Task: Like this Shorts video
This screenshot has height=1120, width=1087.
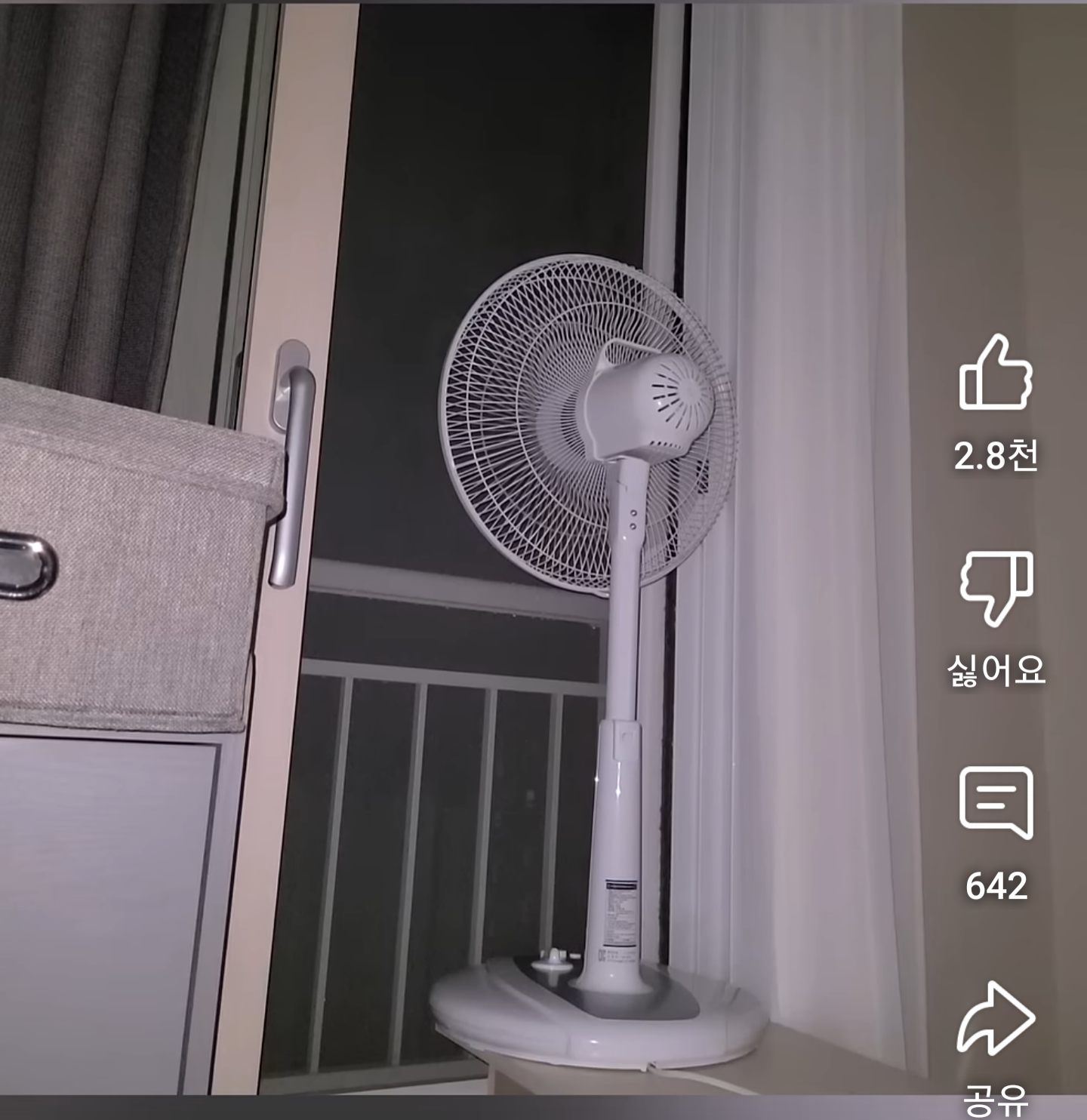Action: (996, 373)
